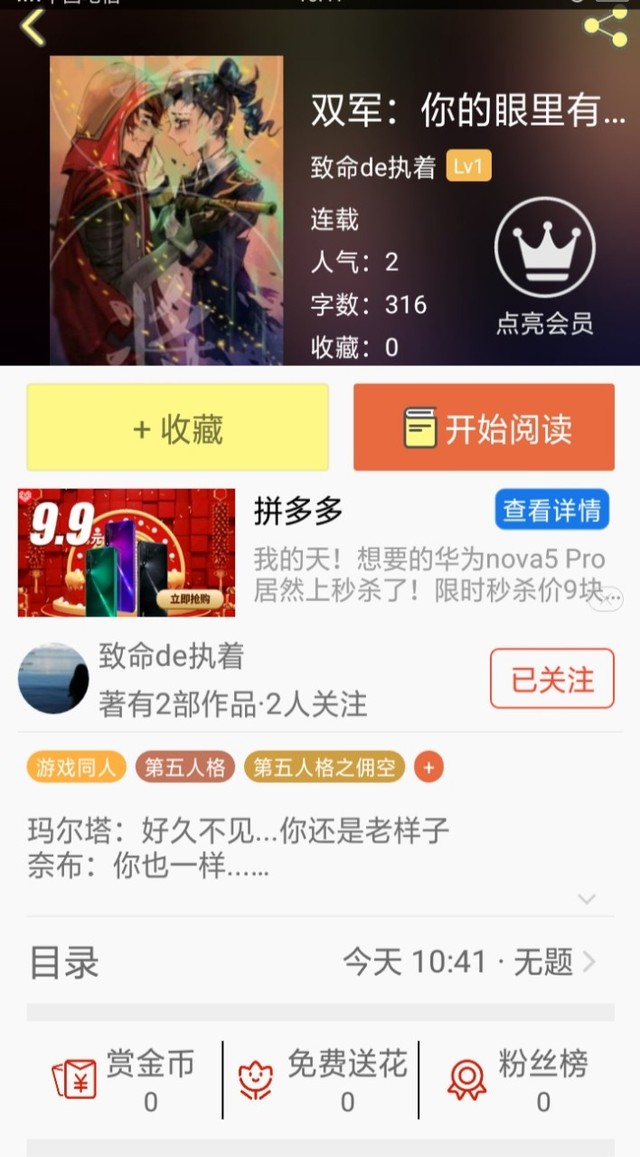Go back using the top arrow
This screenshot has height=1157, width=640.
pos(34,28)
